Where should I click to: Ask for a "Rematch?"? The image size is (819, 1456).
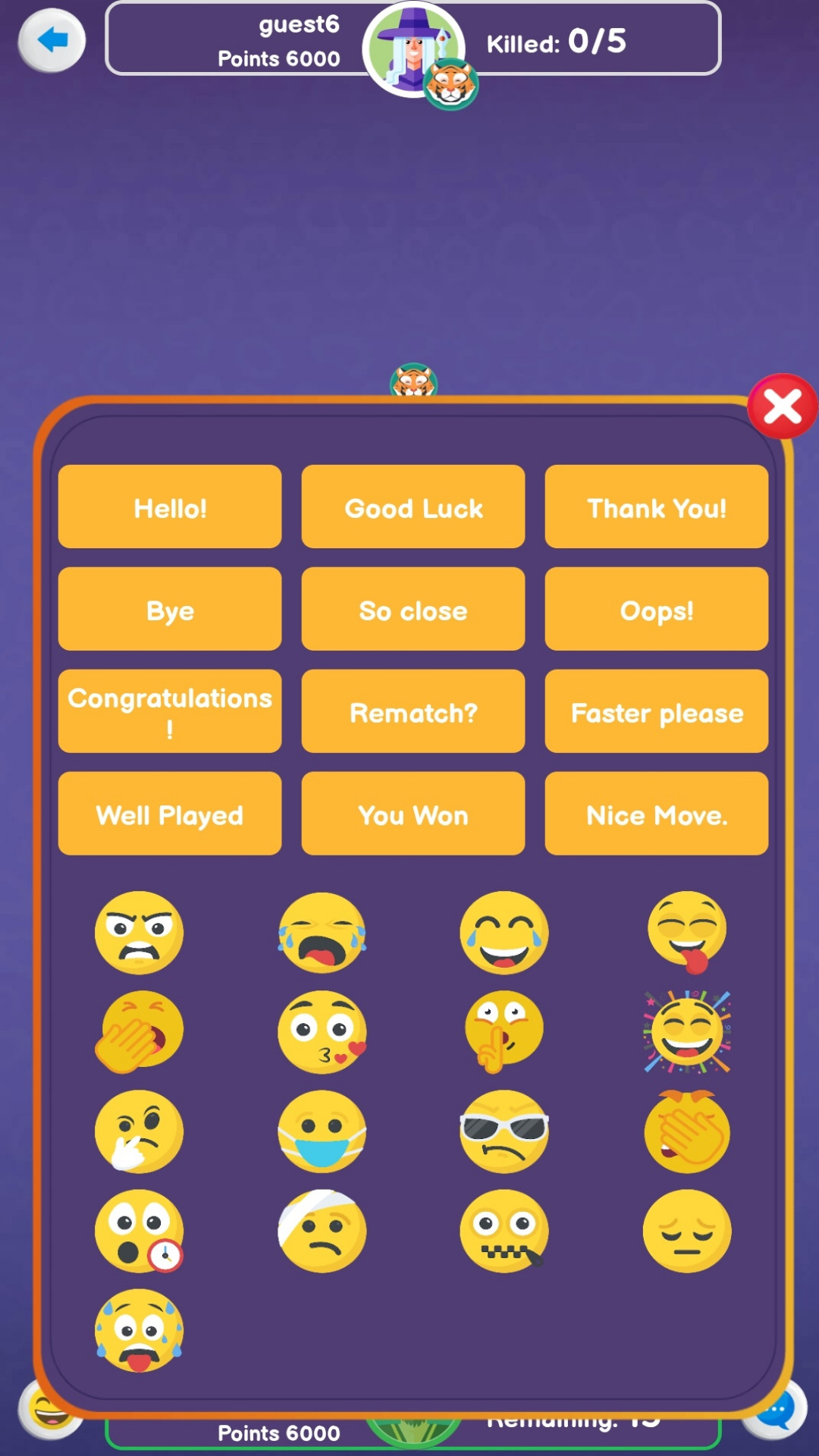coord(413,712)
